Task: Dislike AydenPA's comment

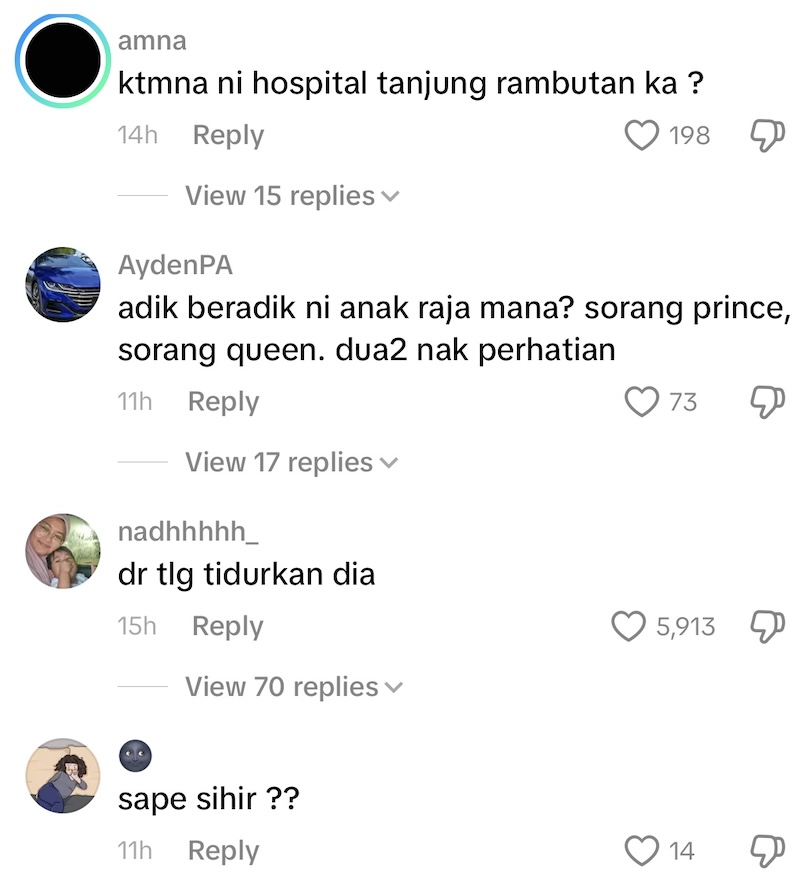Action: (765, 402)
